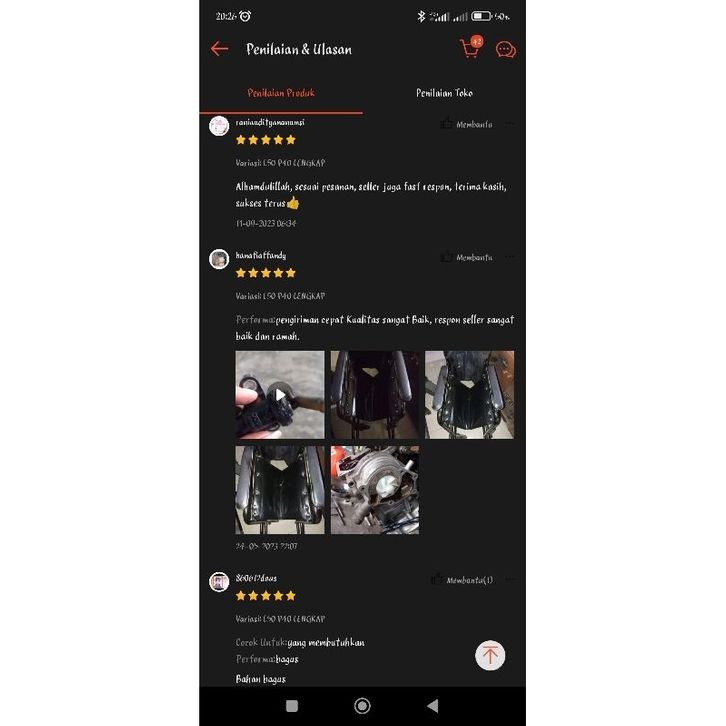Mark raniandityanamamsi's review as Membantu
Image resolution: width=726 pixels, height=726 pixels.
tap(467, 124)
